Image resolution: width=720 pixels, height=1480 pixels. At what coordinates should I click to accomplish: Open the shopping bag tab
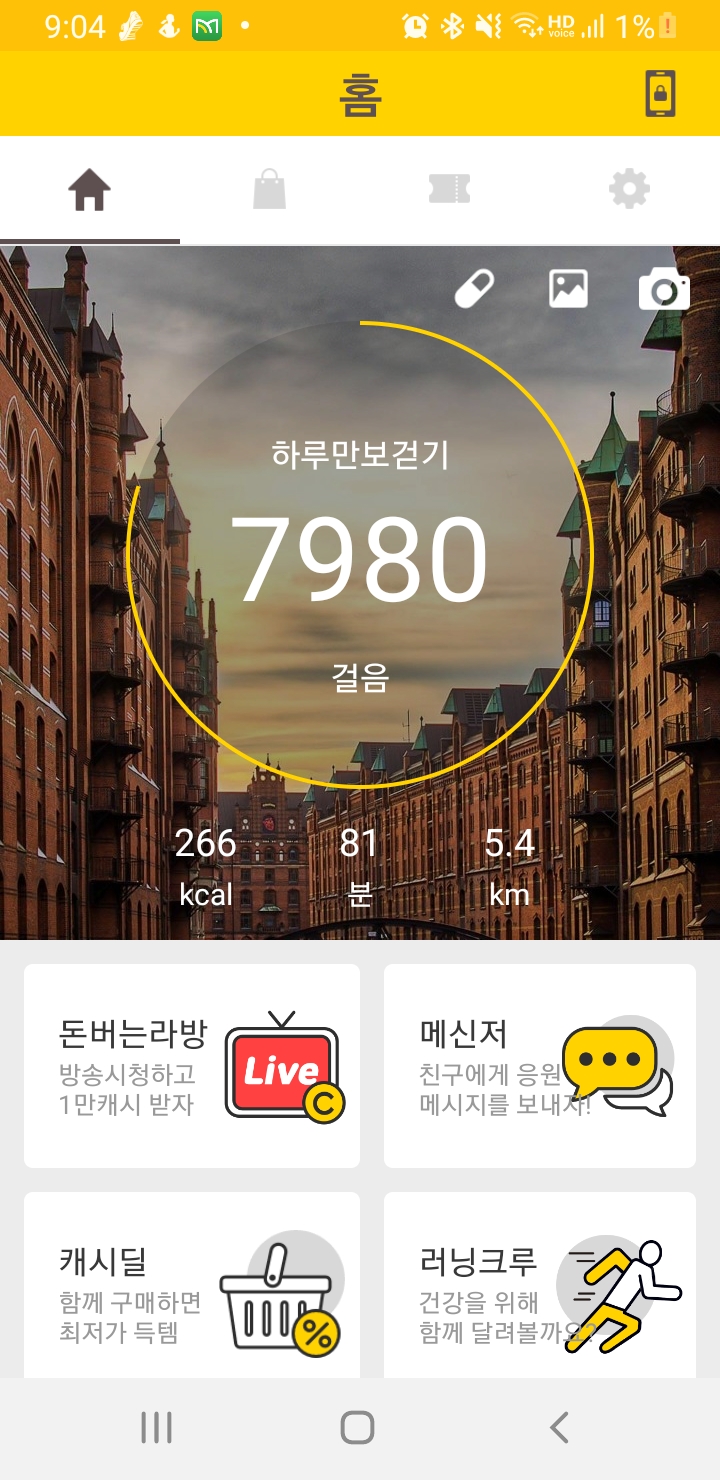click(269, 190)
